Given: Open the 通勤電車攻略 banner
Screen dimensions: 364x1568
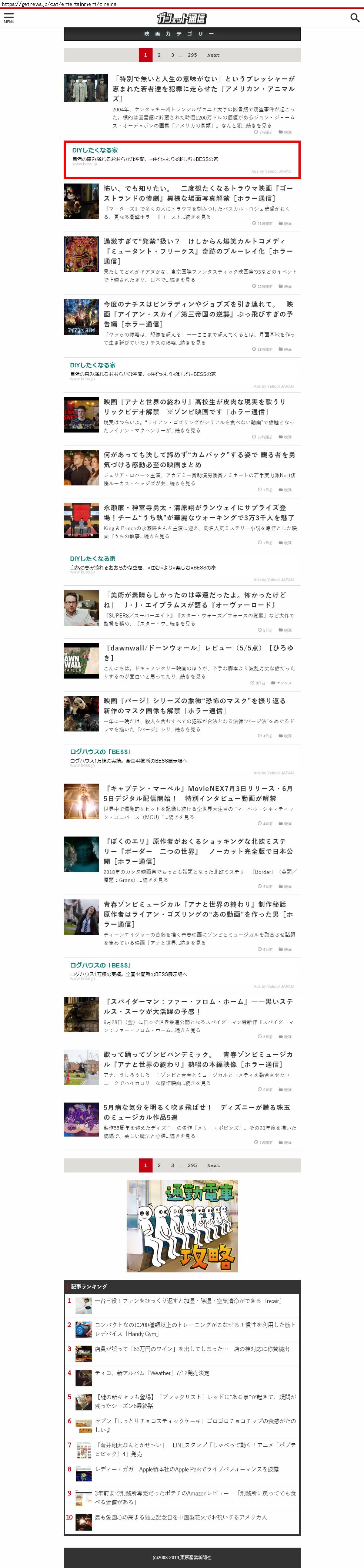Looking at the screenshot, I should tap(182, 1225).
